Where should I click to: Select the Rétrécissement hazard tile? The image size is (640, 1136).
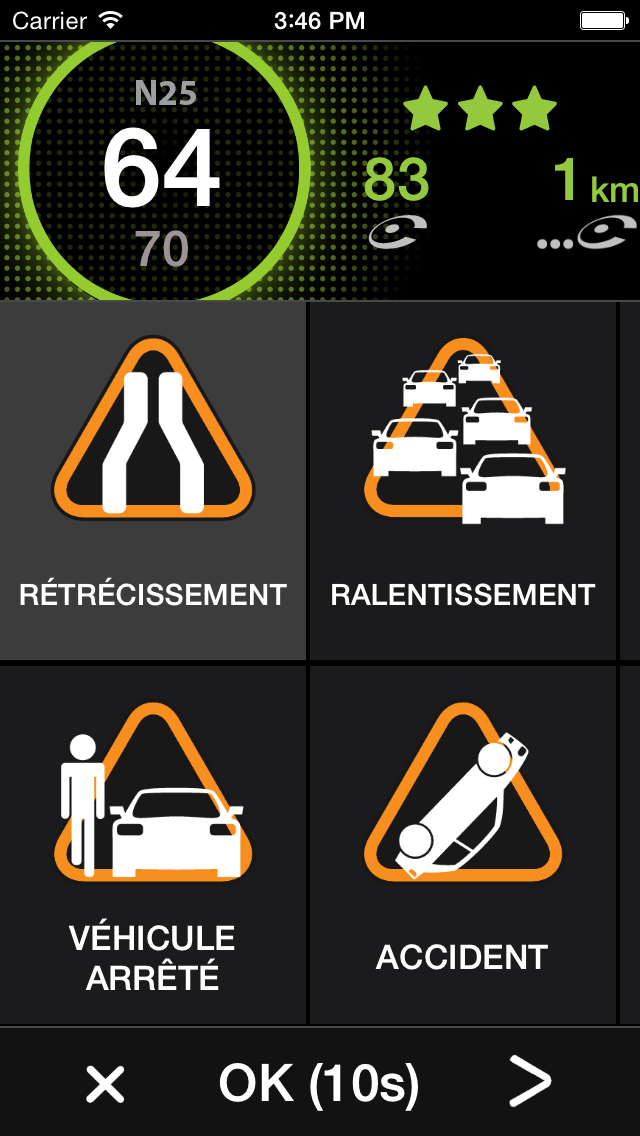153,481
